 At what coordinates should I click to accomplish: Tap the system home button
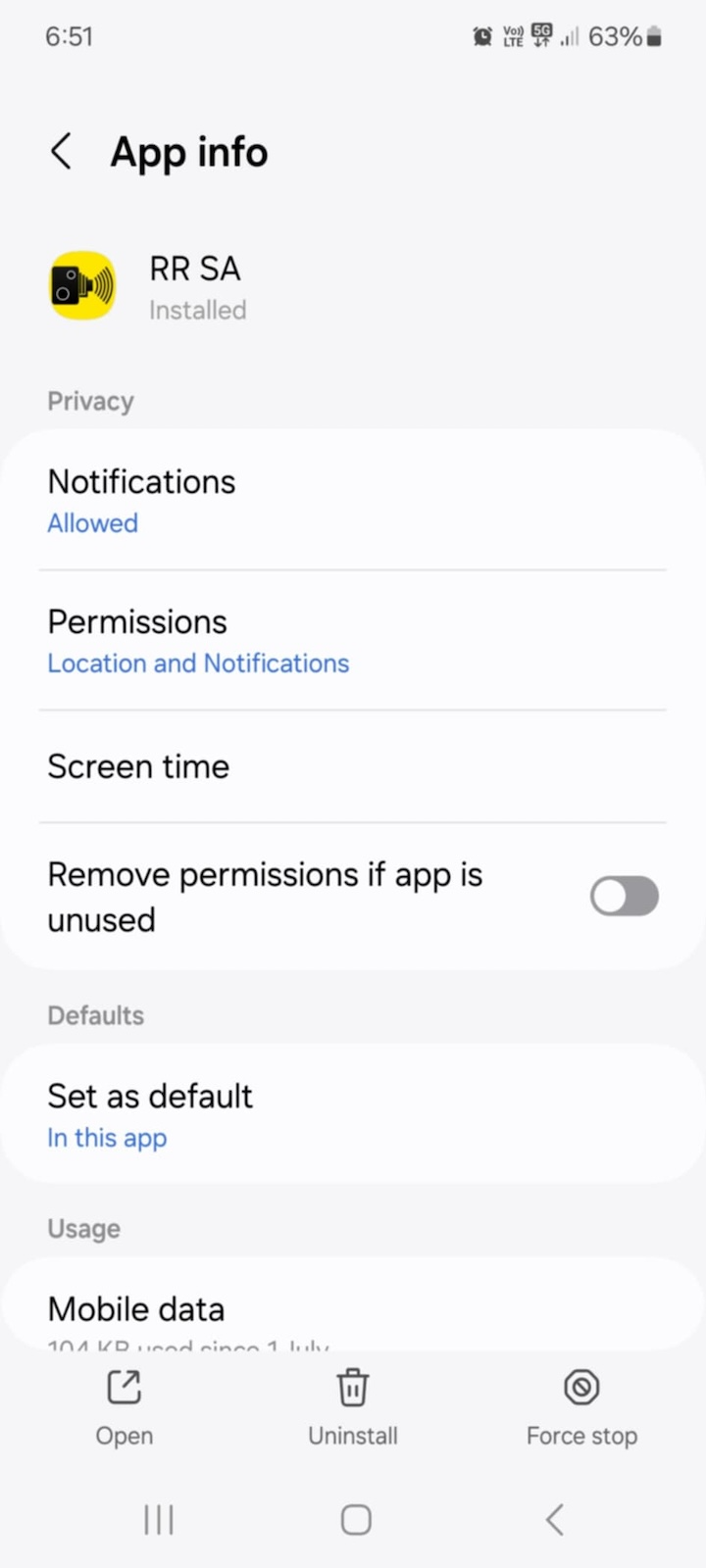pos(355,1520)
